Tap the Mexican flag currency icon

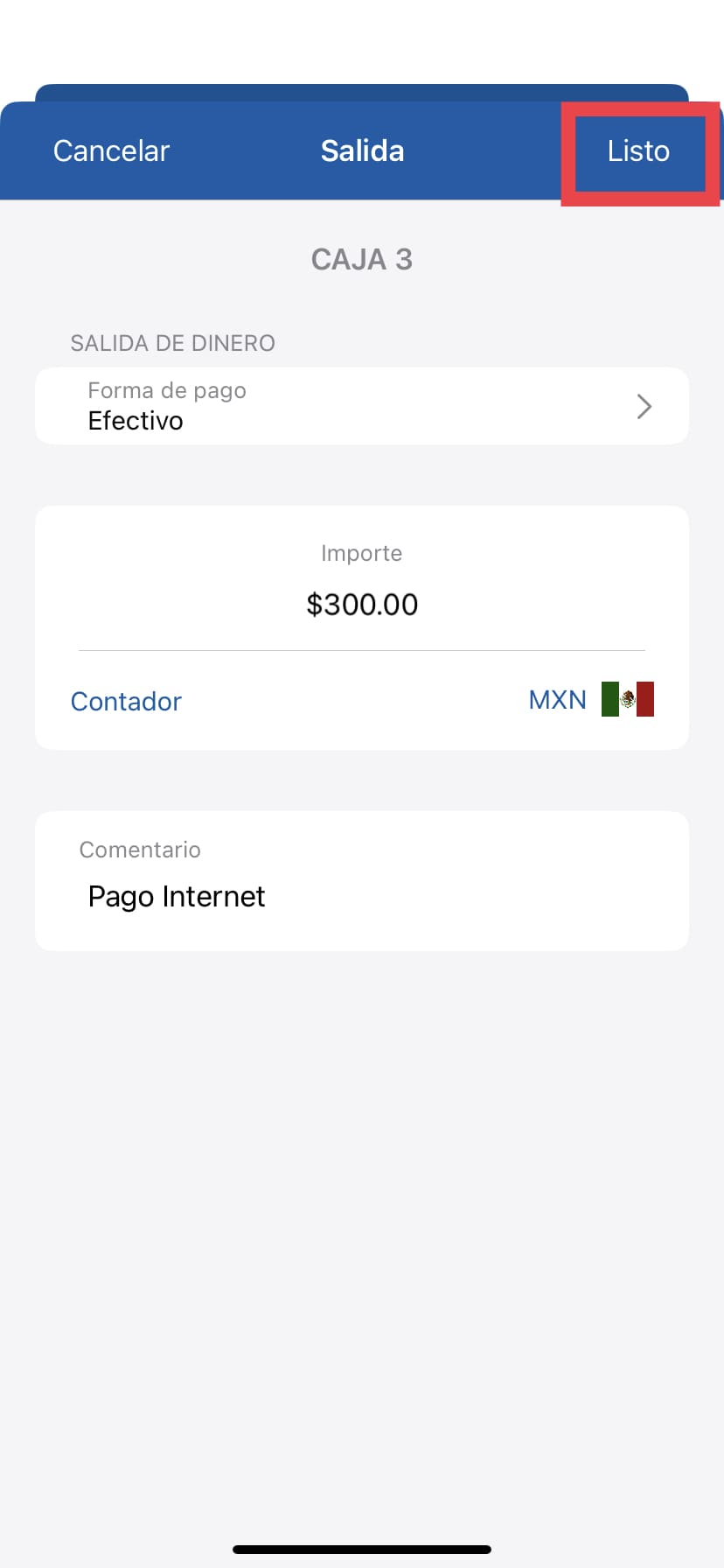pos(626,698)
